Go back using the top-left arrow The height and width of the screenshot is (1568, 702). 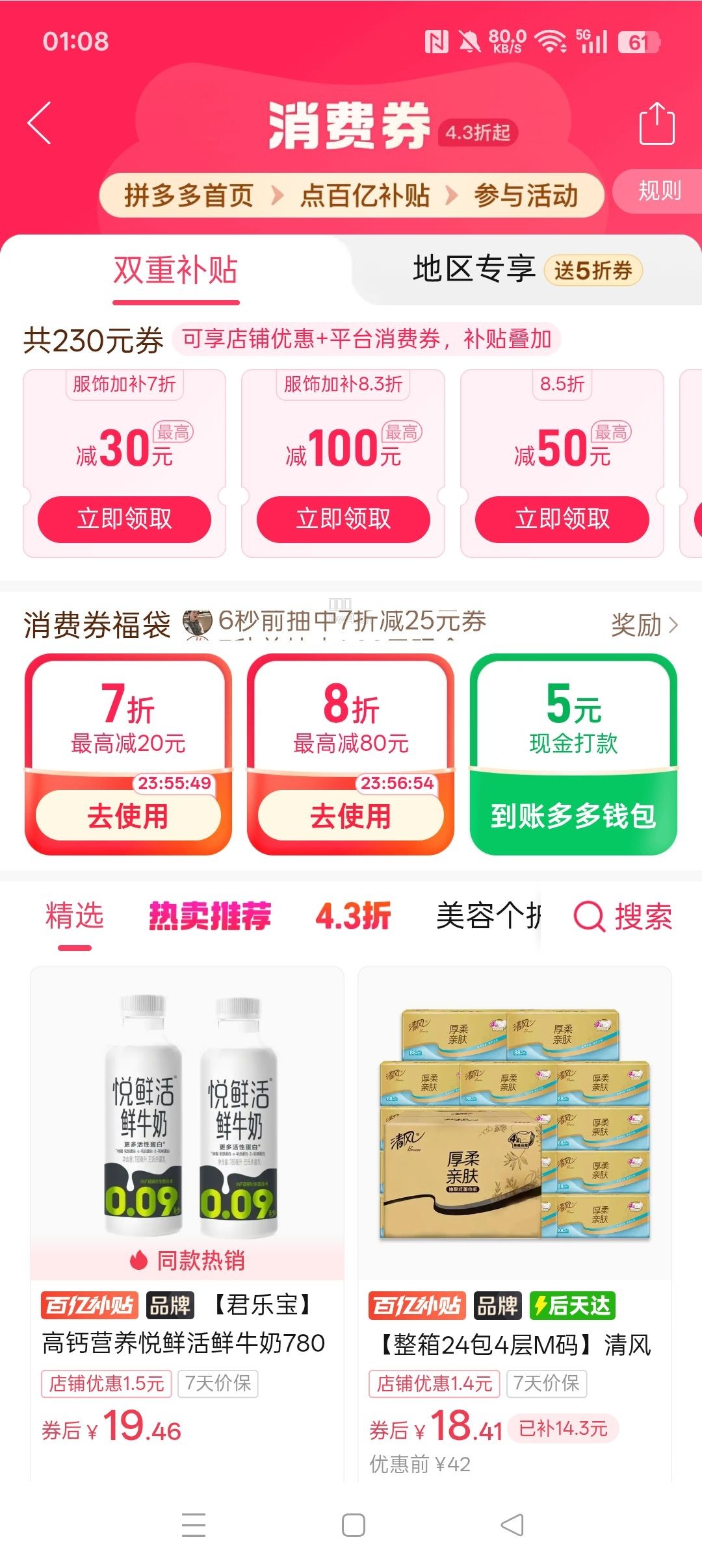coord(40,123)
